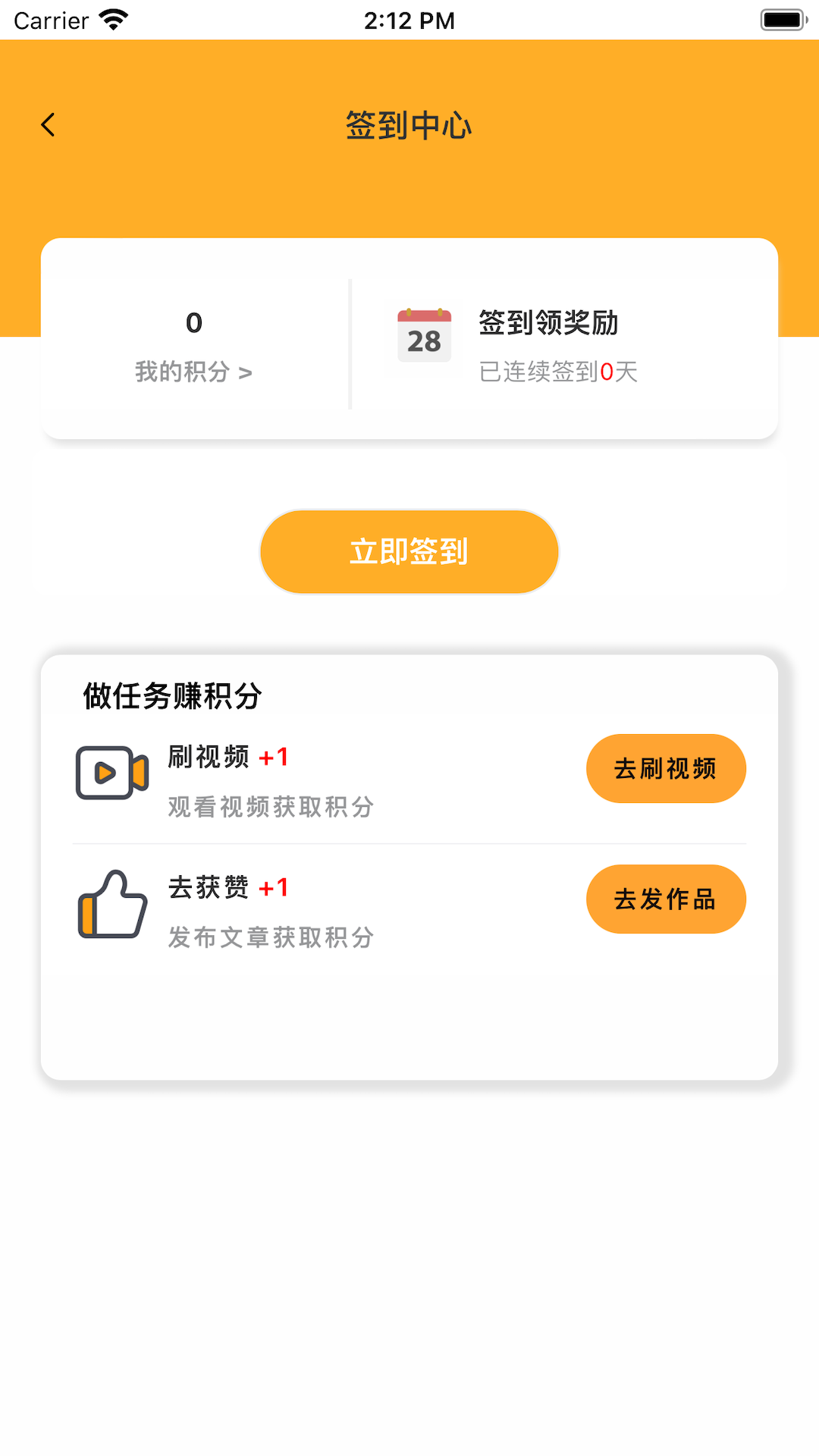Tap 已连续签到0天 streak counter
This screenshot has height=1456, width=819.
(559, 372)
